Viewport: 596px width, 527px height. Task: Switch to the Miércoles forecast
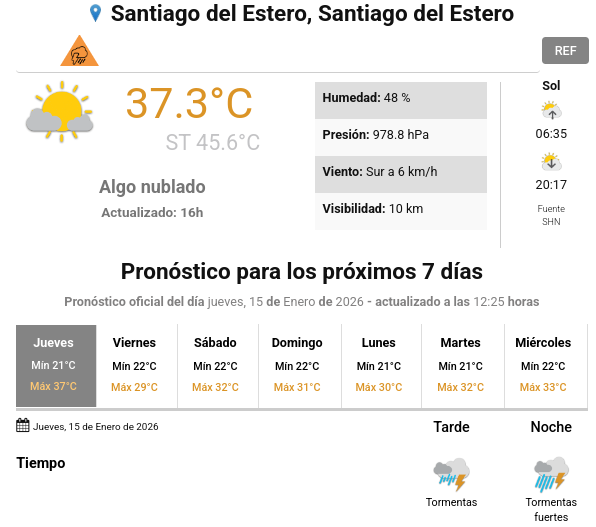click(546, 365)
